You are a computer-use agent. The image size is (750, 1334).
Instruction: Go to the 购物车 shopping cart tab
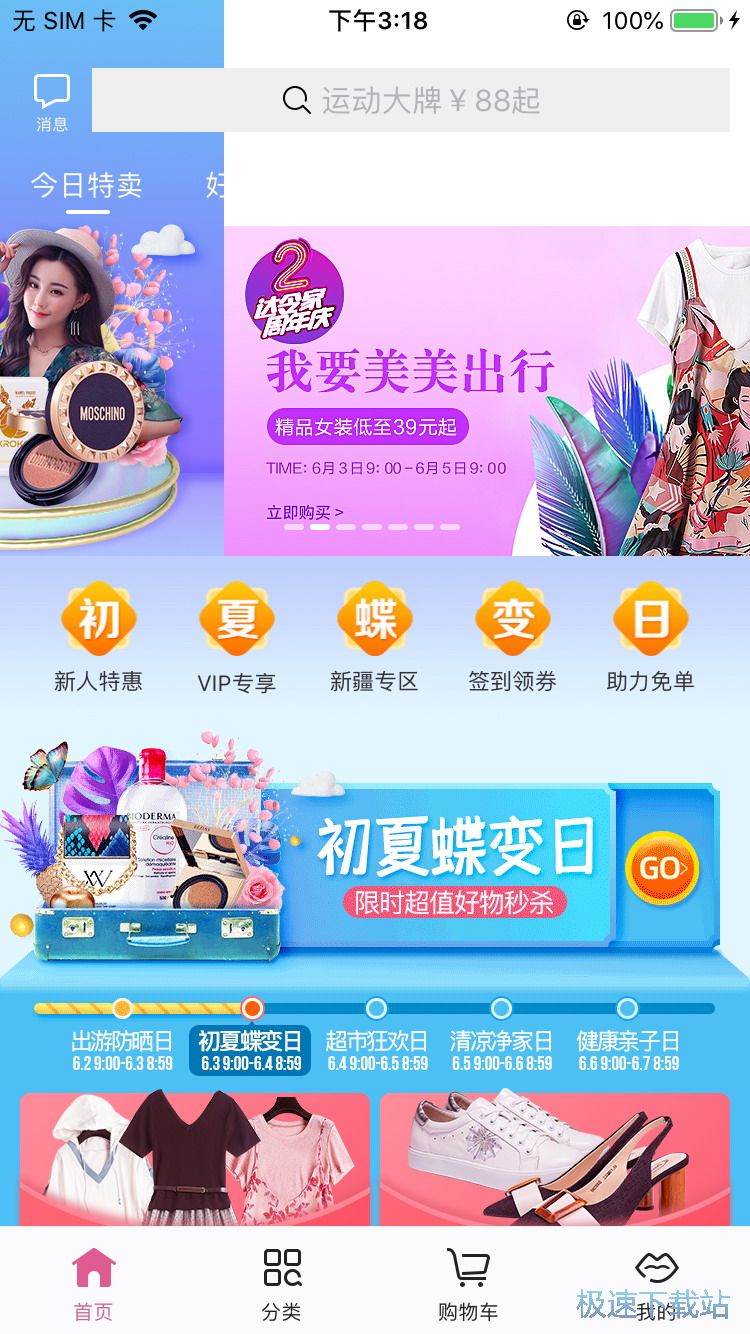[468, 1284]
